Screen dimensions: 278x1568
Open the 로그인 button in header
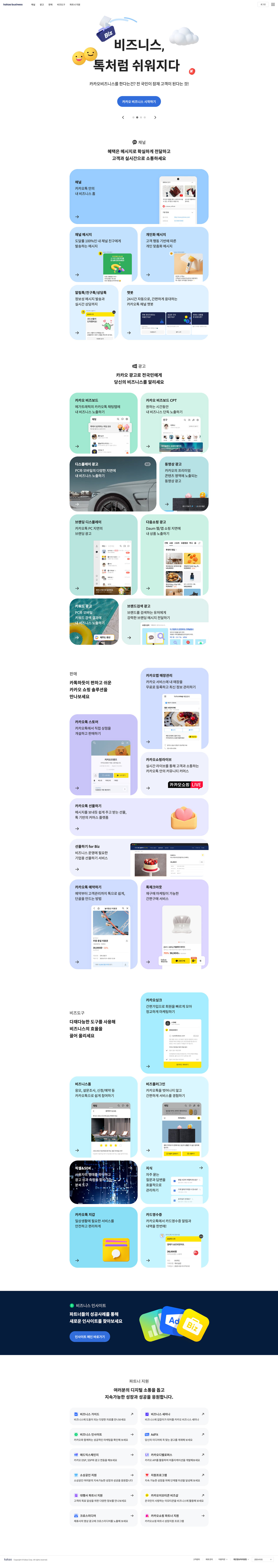tap(263, 4)
